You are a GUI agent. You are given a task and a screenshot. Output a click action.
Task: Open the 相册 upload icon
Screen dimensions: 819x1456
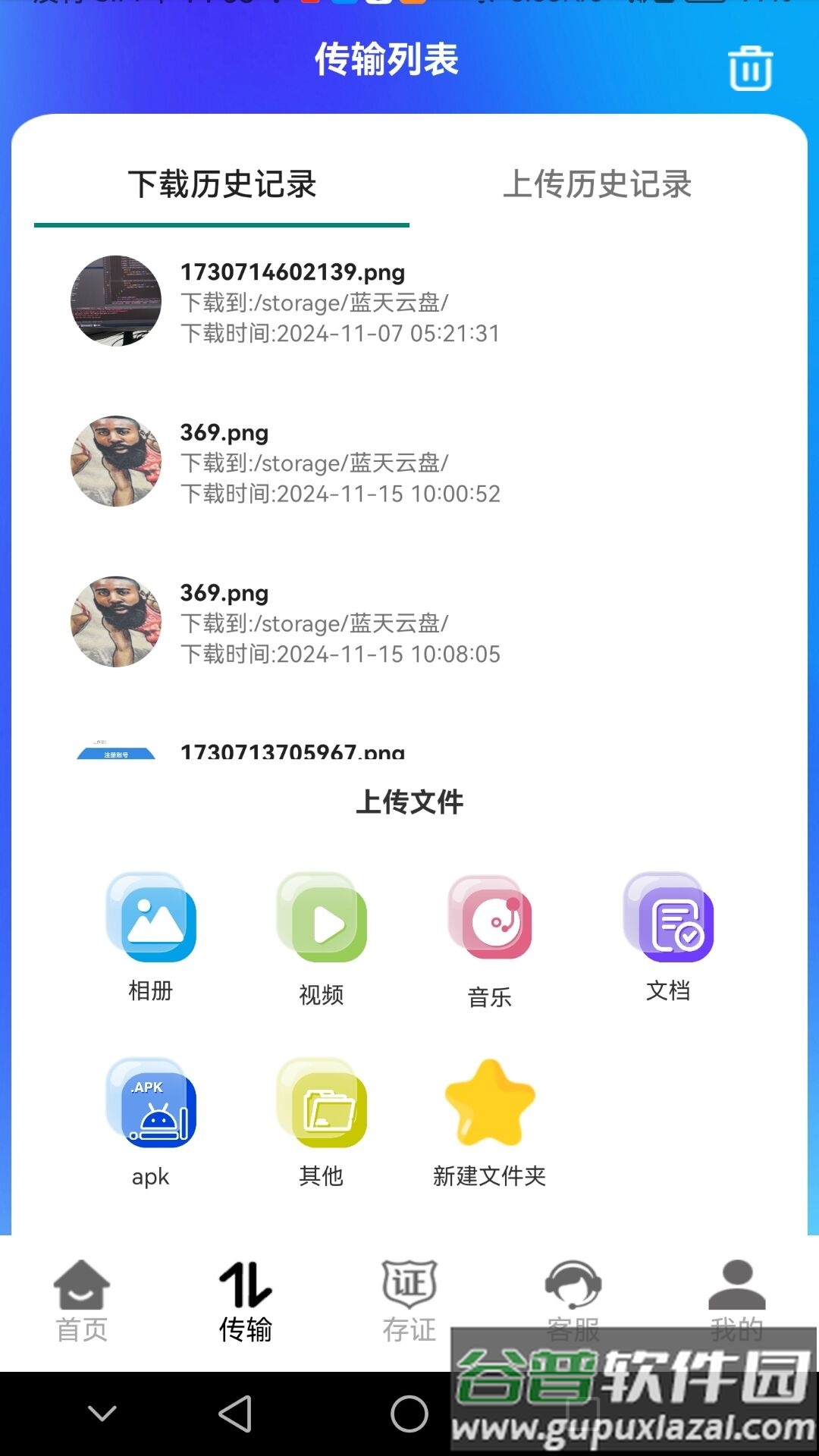tap(149, 920)
